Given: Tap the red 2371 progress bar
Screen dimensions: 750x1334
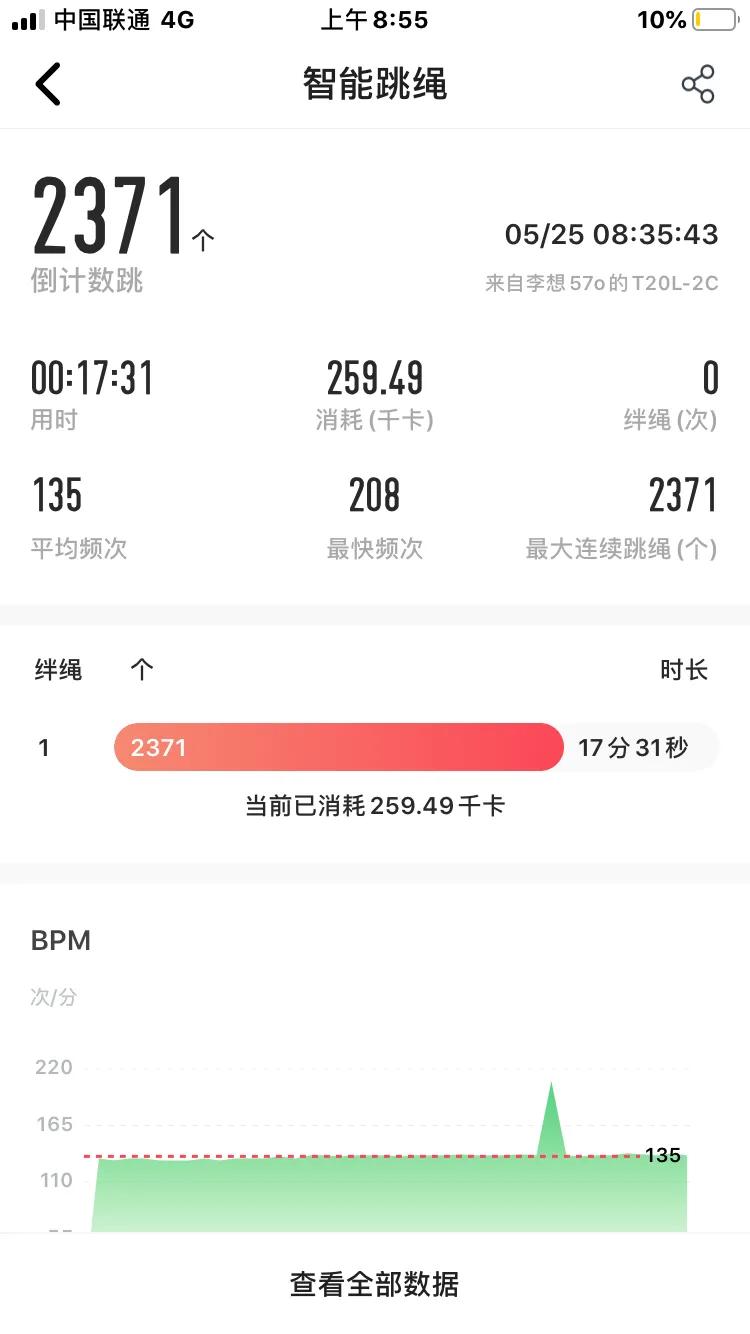Looking at the screenshot, I should click(340, 747).
